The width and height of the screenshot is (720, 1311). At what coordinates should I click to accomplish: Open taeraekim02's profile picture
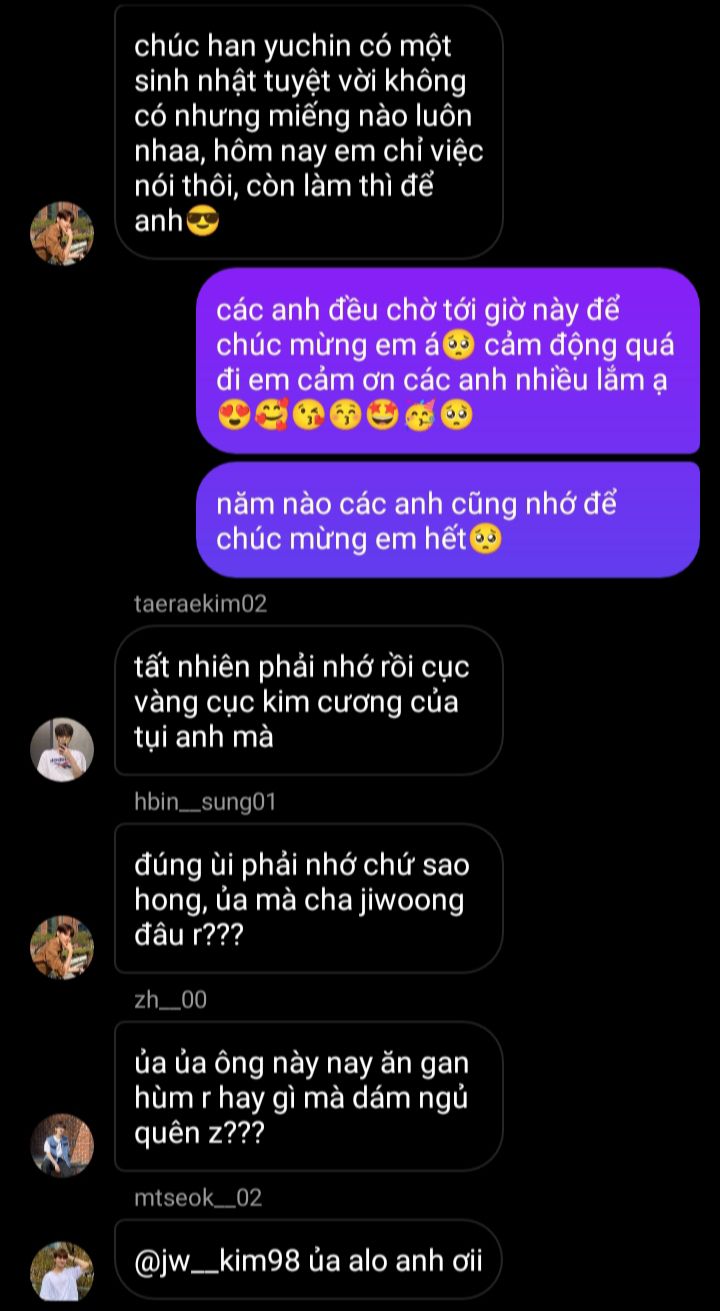(62, 749)
